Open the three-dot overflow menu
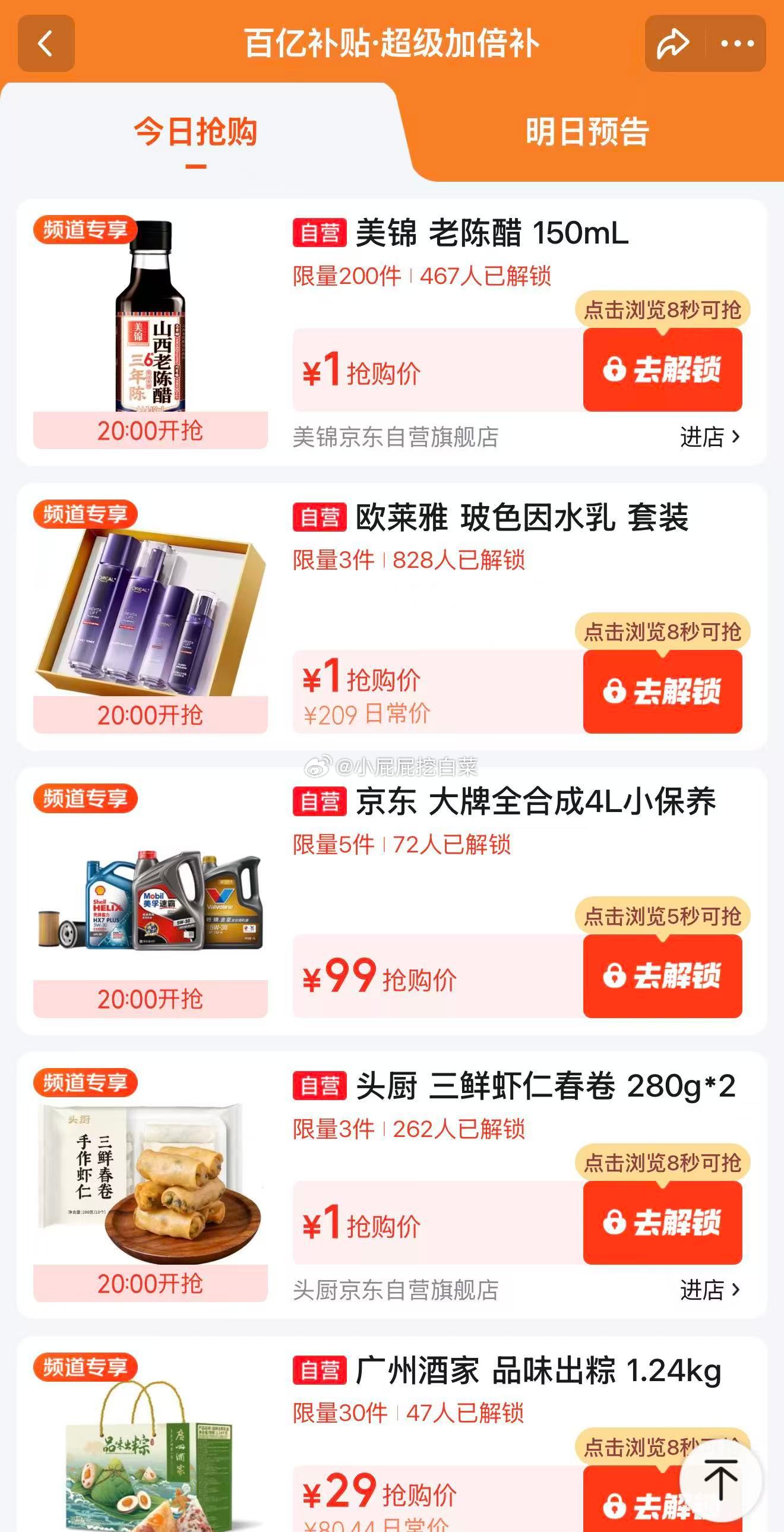This screenshot has height=1532, width=784. [737, 43]
